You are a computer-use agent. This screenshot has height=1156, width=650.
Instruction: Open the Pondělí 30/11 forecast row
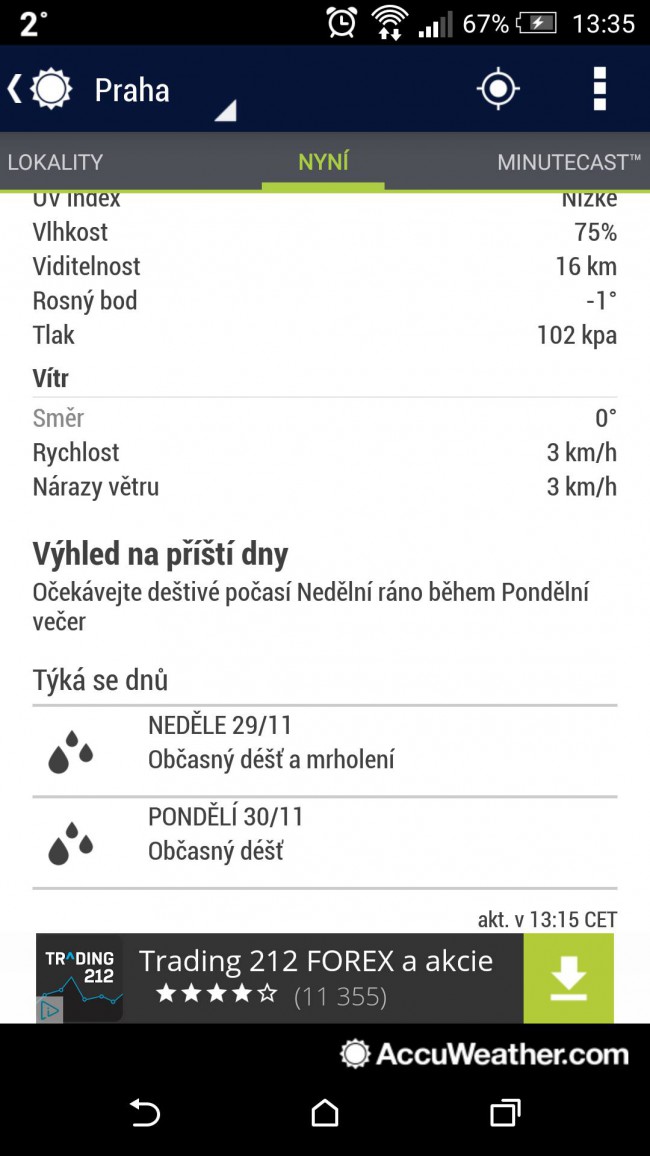pyautogui.click(x=325, y=842)
